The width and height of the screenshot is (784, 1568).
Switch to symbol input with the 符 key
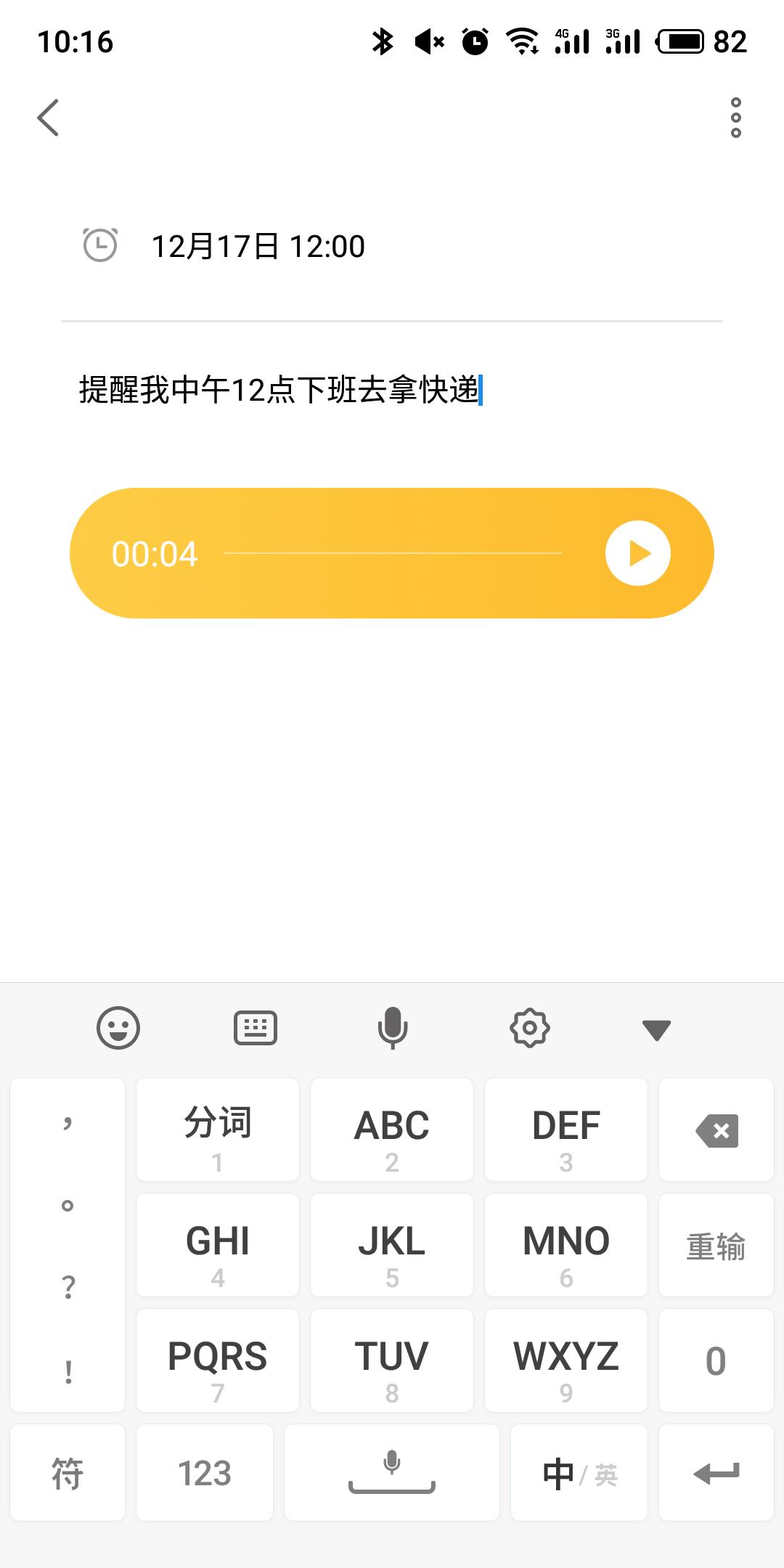tap(68, 1472)
